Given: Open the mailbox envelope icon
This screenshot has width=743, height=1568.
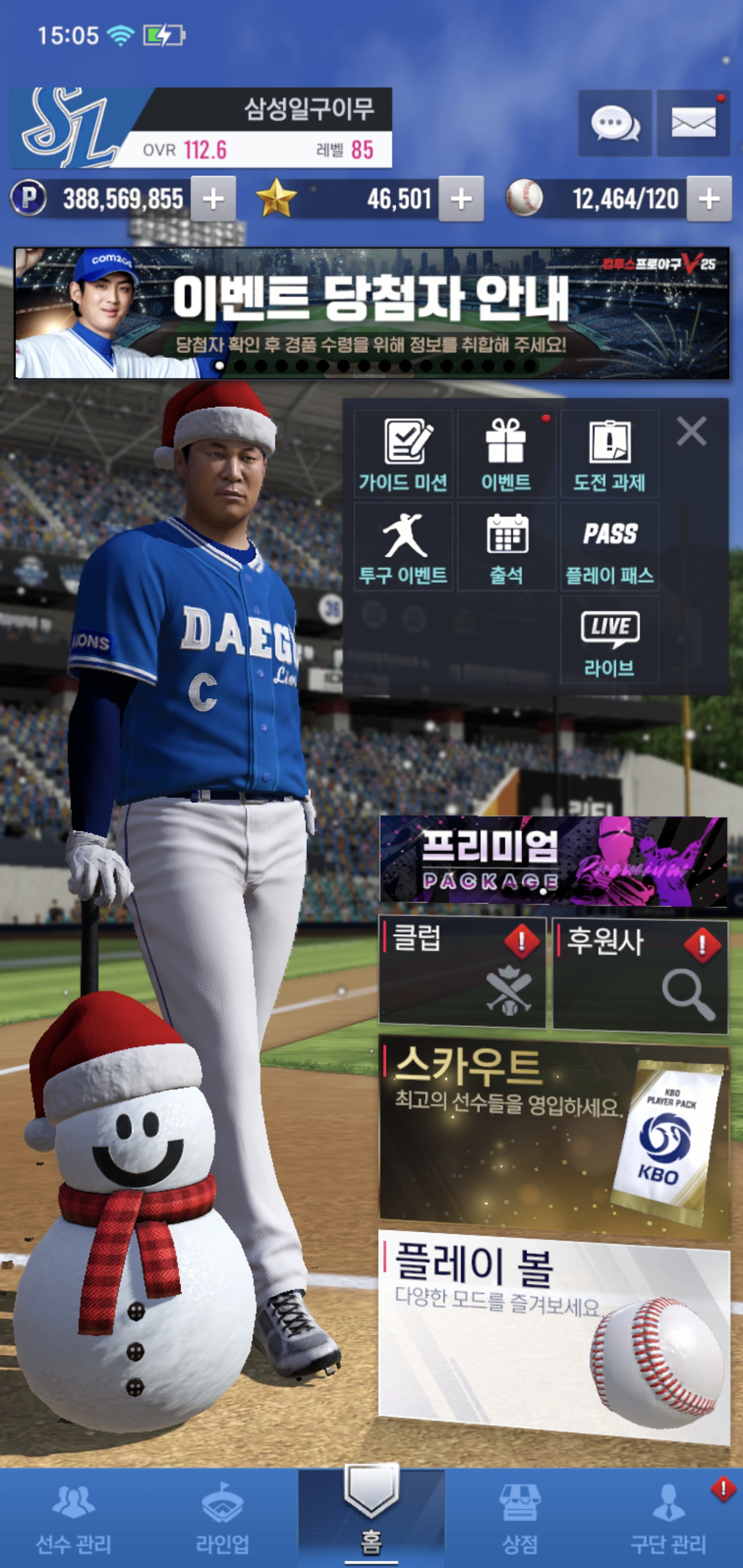Looking at the screenshot, I should 693,124.
